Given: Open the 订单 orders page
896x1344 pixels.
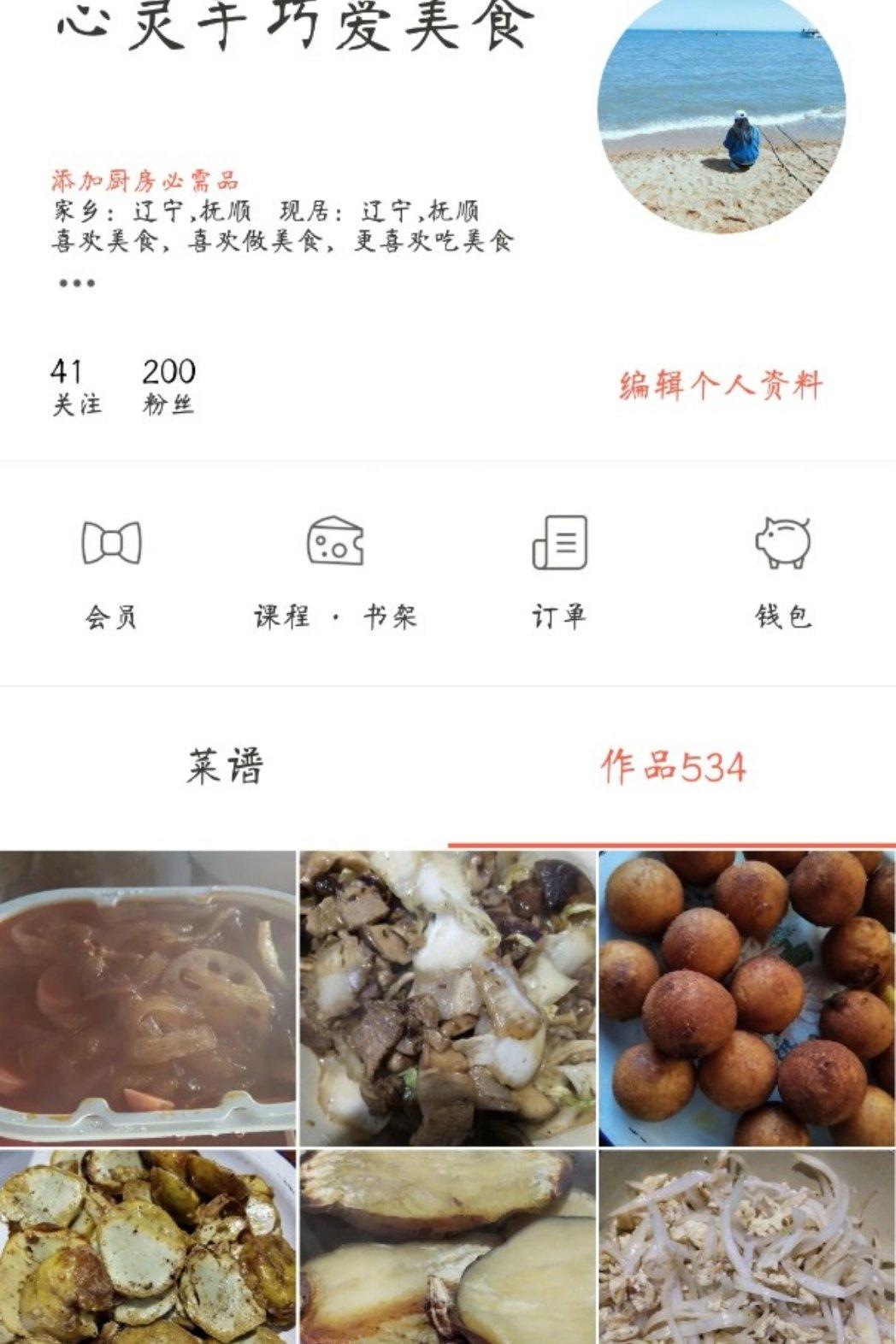Looking at the screenshot, I should pos(559,570).
